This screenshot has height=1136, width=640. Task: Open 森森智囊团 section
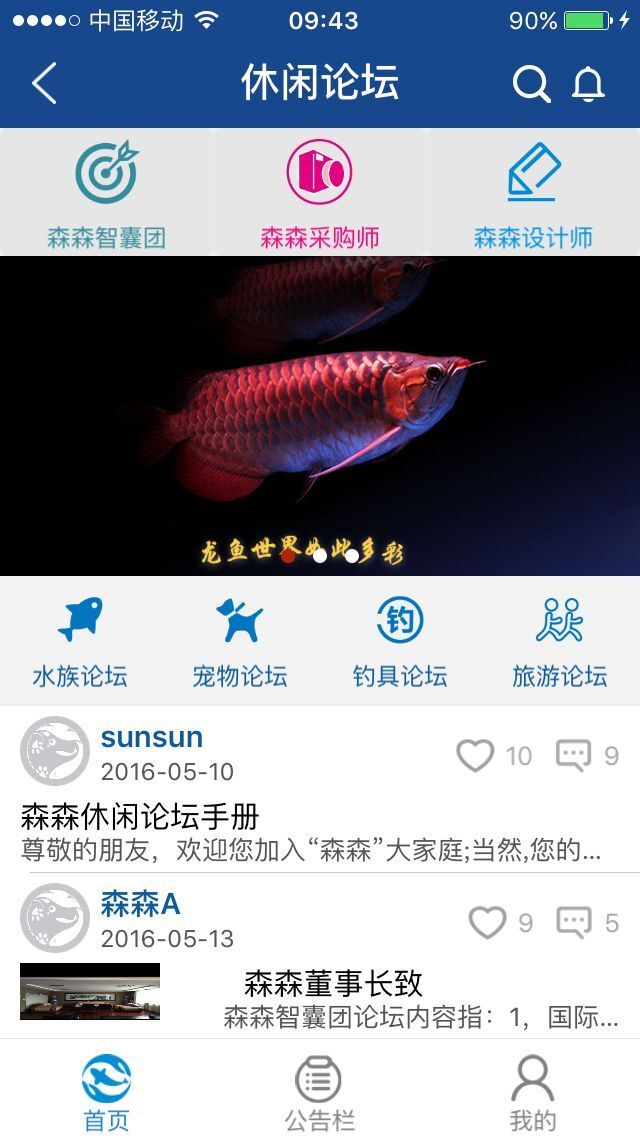pos(106,194)
